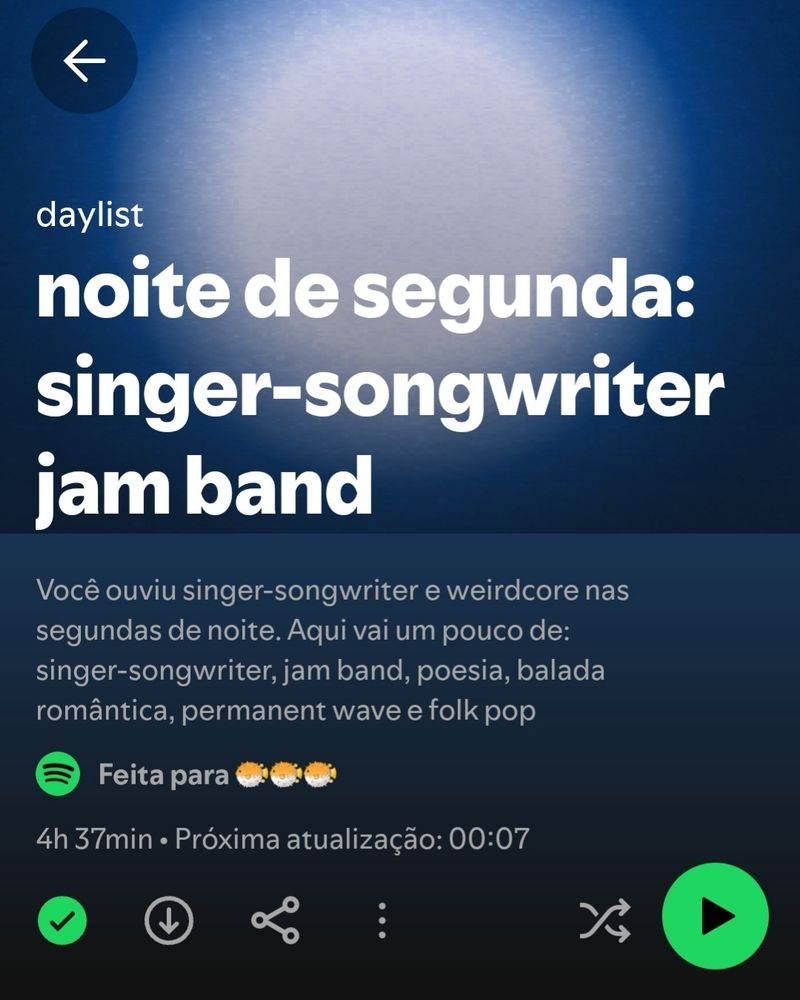Open the three-dot options menu
Image resolution: width=800 pixels, height=1000 pixels.
coord(381,920)
